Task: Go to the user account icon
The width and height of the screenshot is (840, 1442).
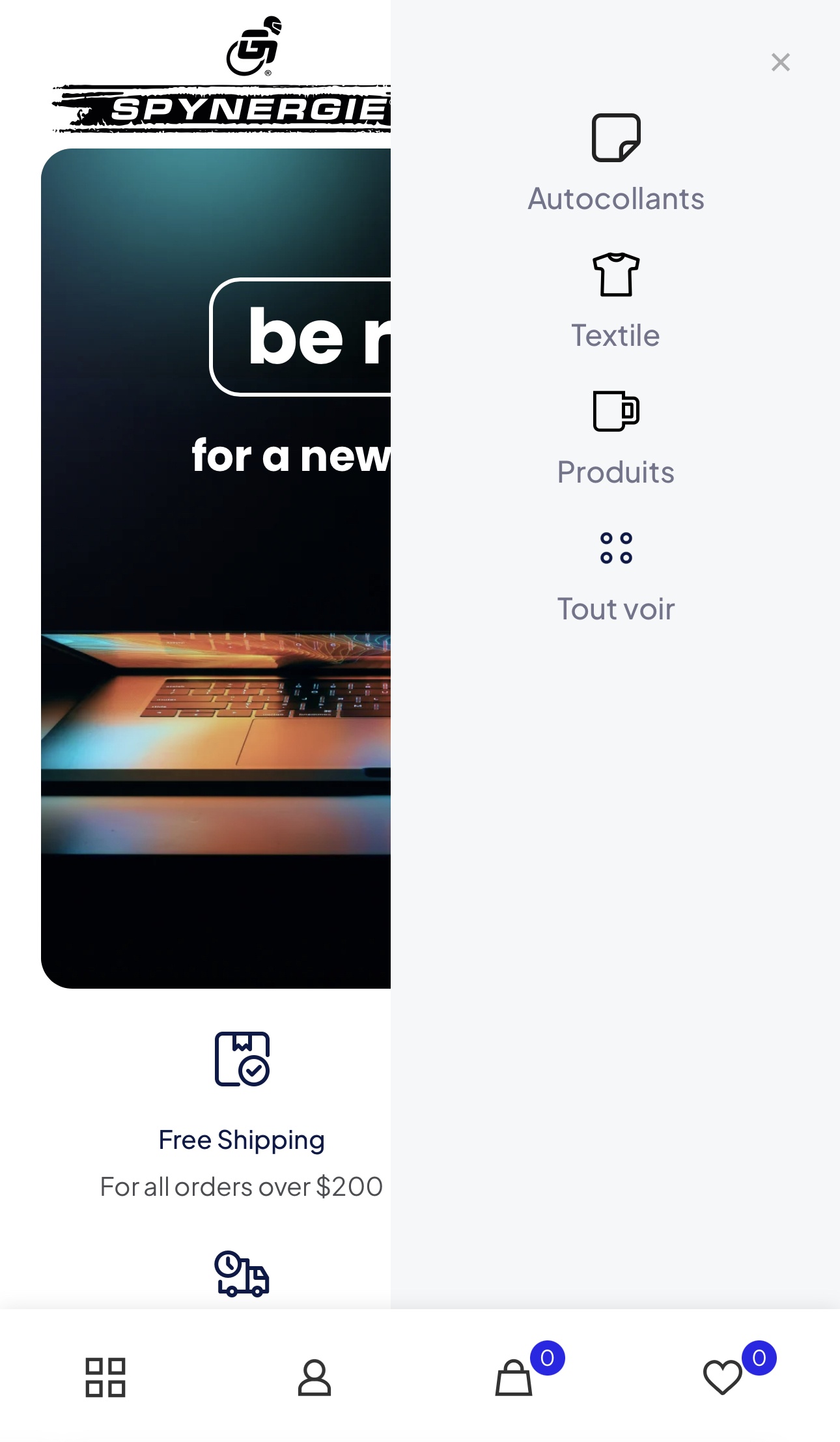Action: click(x=315, y=1377)
